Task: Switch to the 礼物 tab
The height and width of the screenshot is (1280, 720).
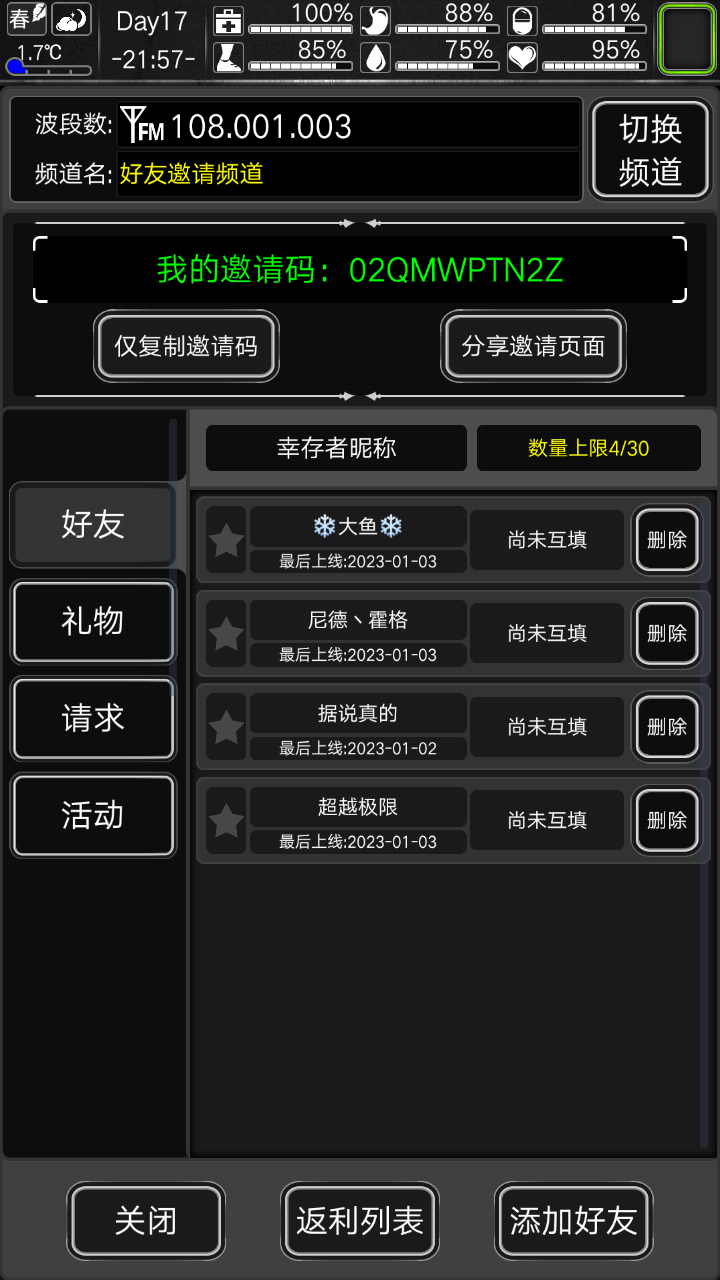Action: pyautogui.click(x=92, y=622)
